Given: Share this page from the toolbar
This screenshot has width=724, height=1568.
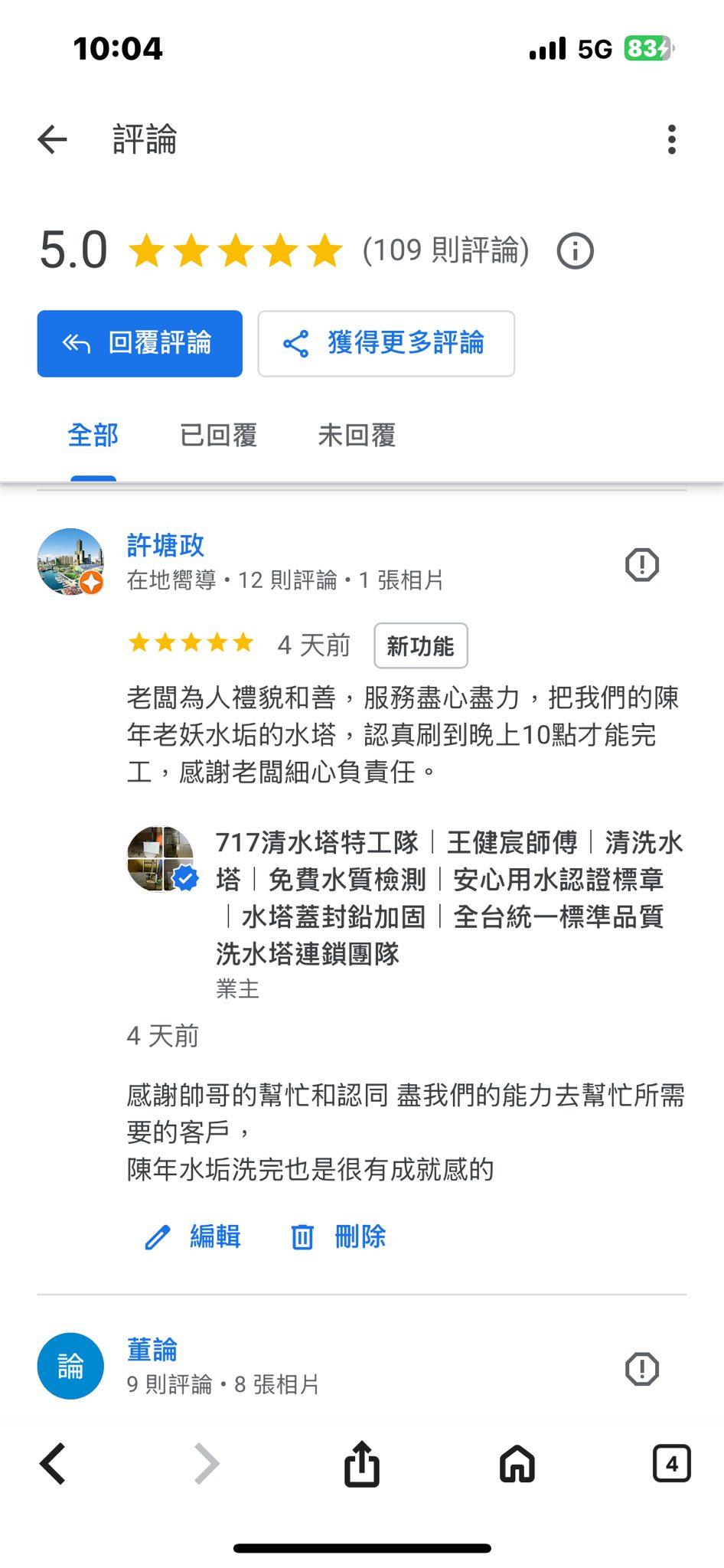Looking at the screenshot, I should [x=361, y=1464].
